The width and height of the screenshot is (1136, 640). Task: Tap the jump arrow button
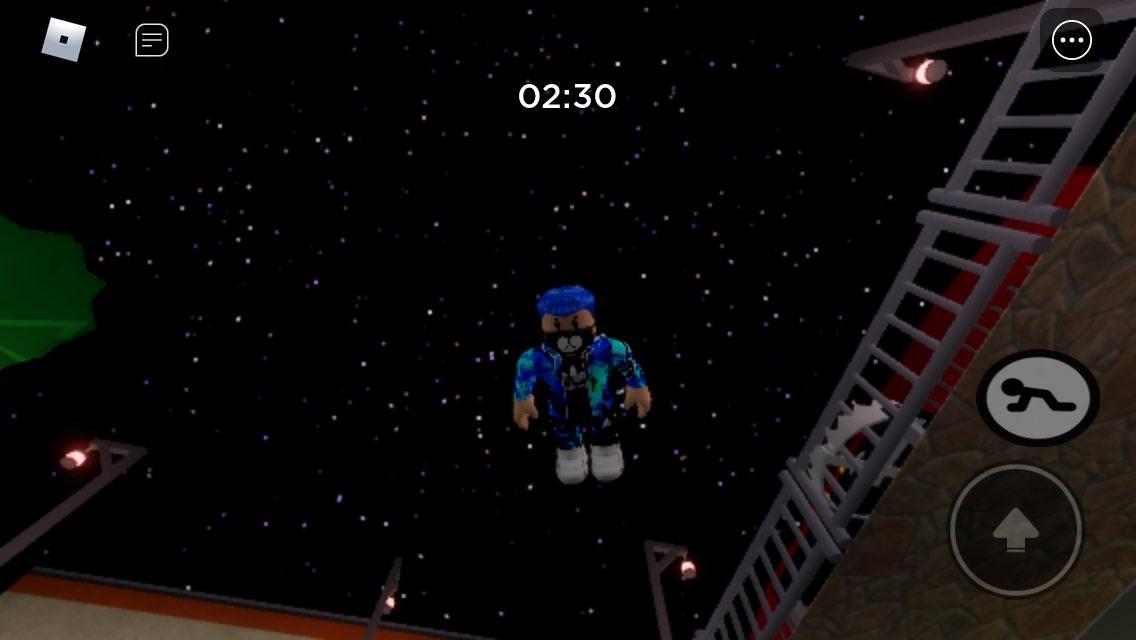pos(1015,529)
